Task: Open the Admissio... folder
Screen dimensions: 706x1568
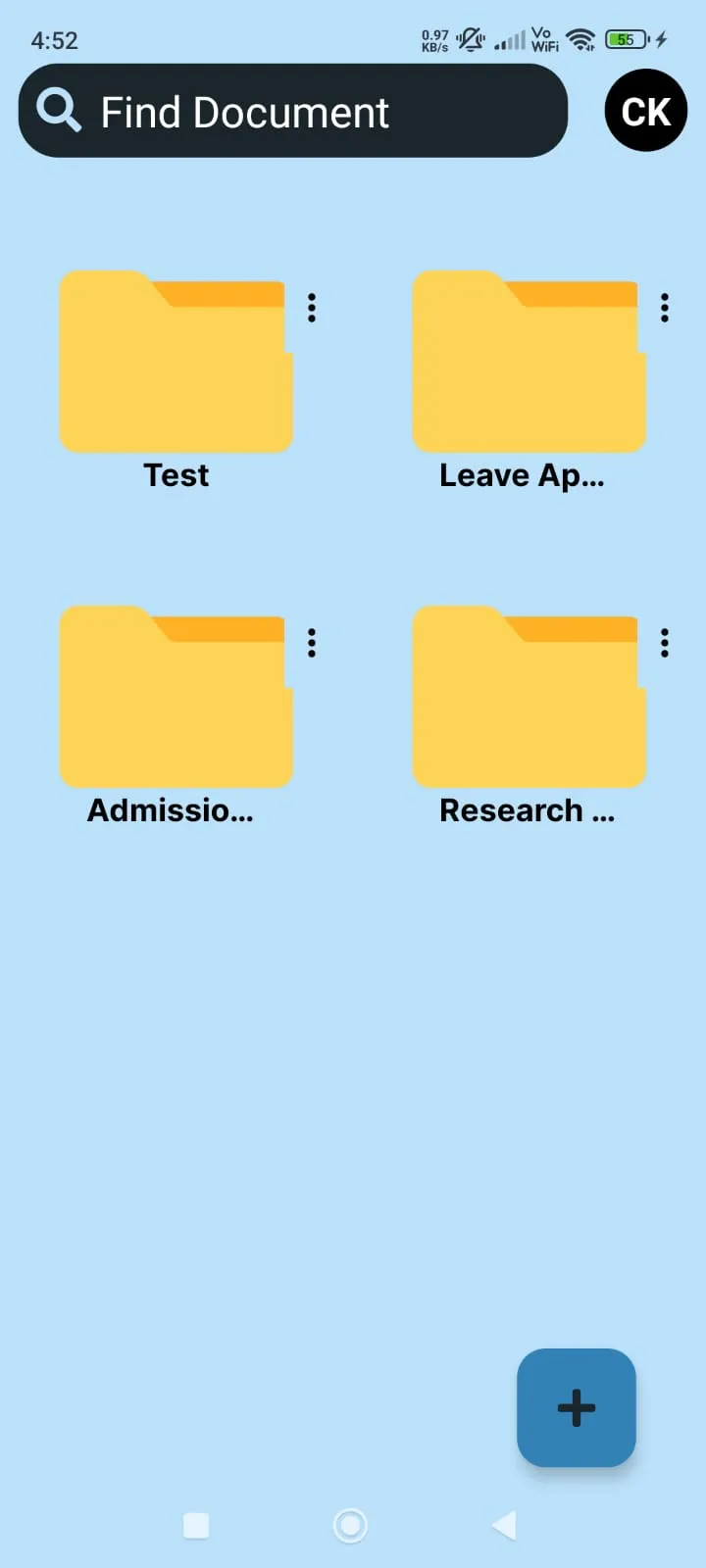Action: pos(176,698)
